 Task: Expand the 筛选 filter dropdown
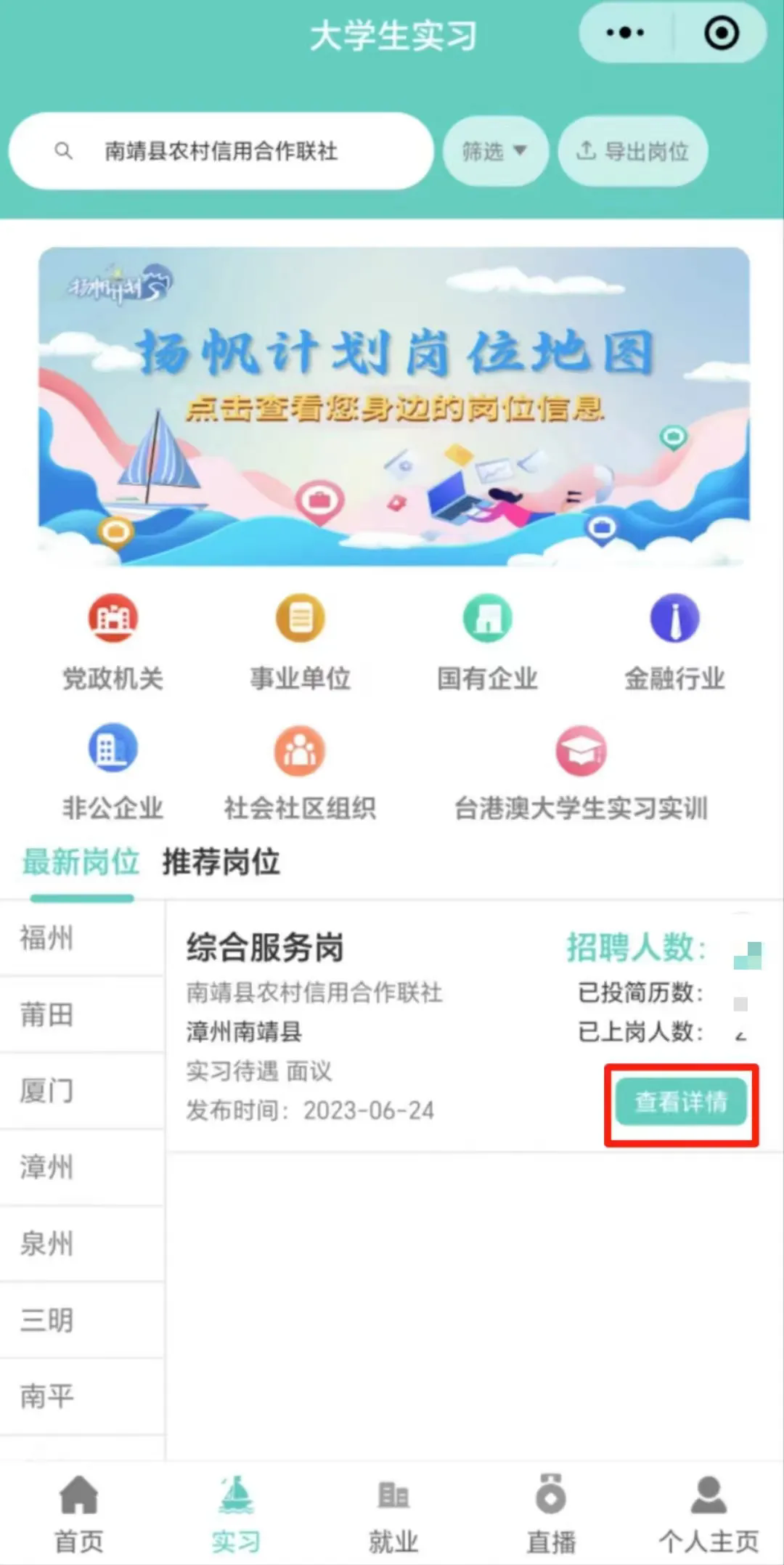pyautogui.click(x=495, y=151)
